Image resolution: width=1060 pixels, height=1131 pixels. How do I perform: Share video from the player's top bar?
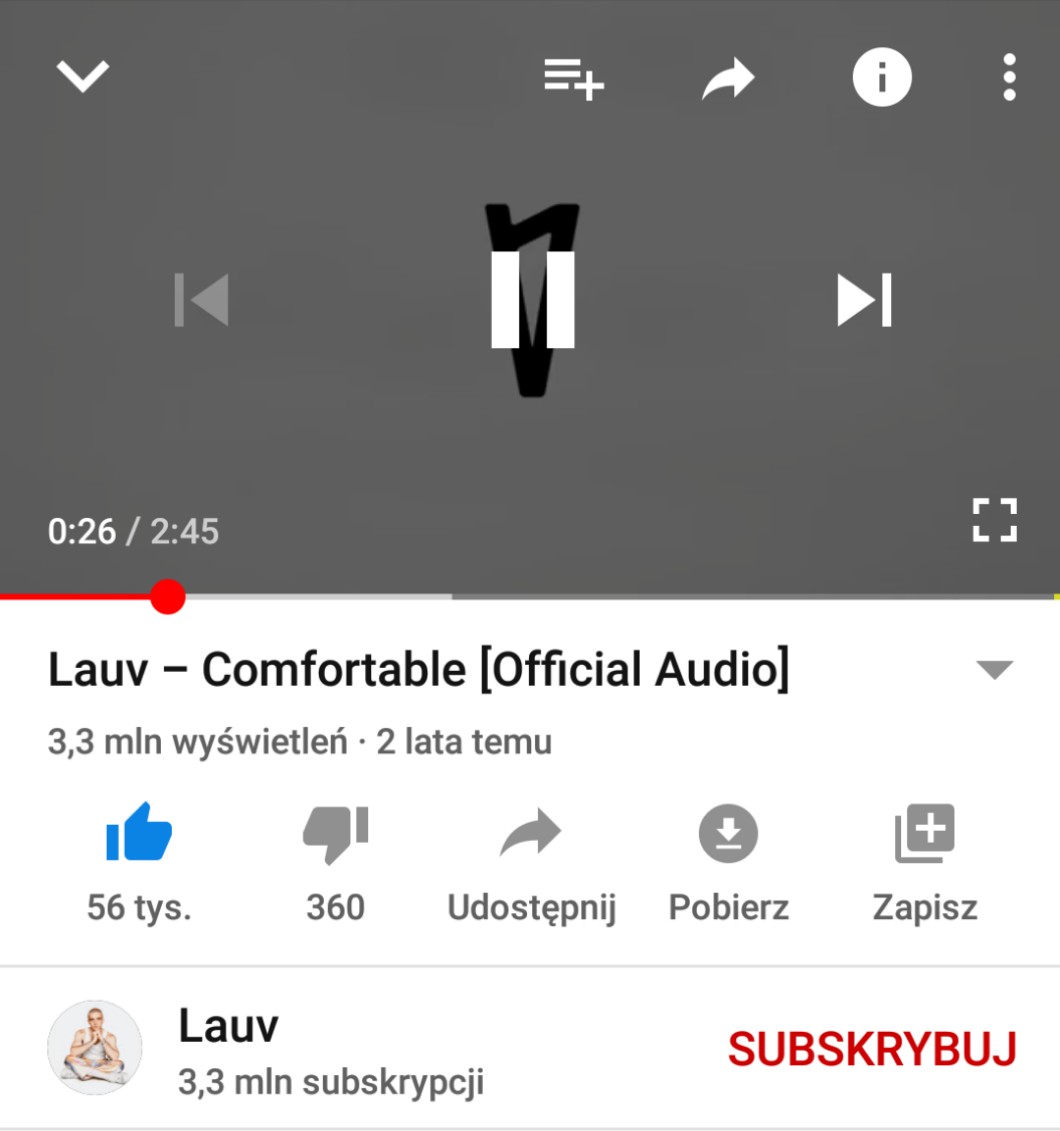click(x=728, y=78)
